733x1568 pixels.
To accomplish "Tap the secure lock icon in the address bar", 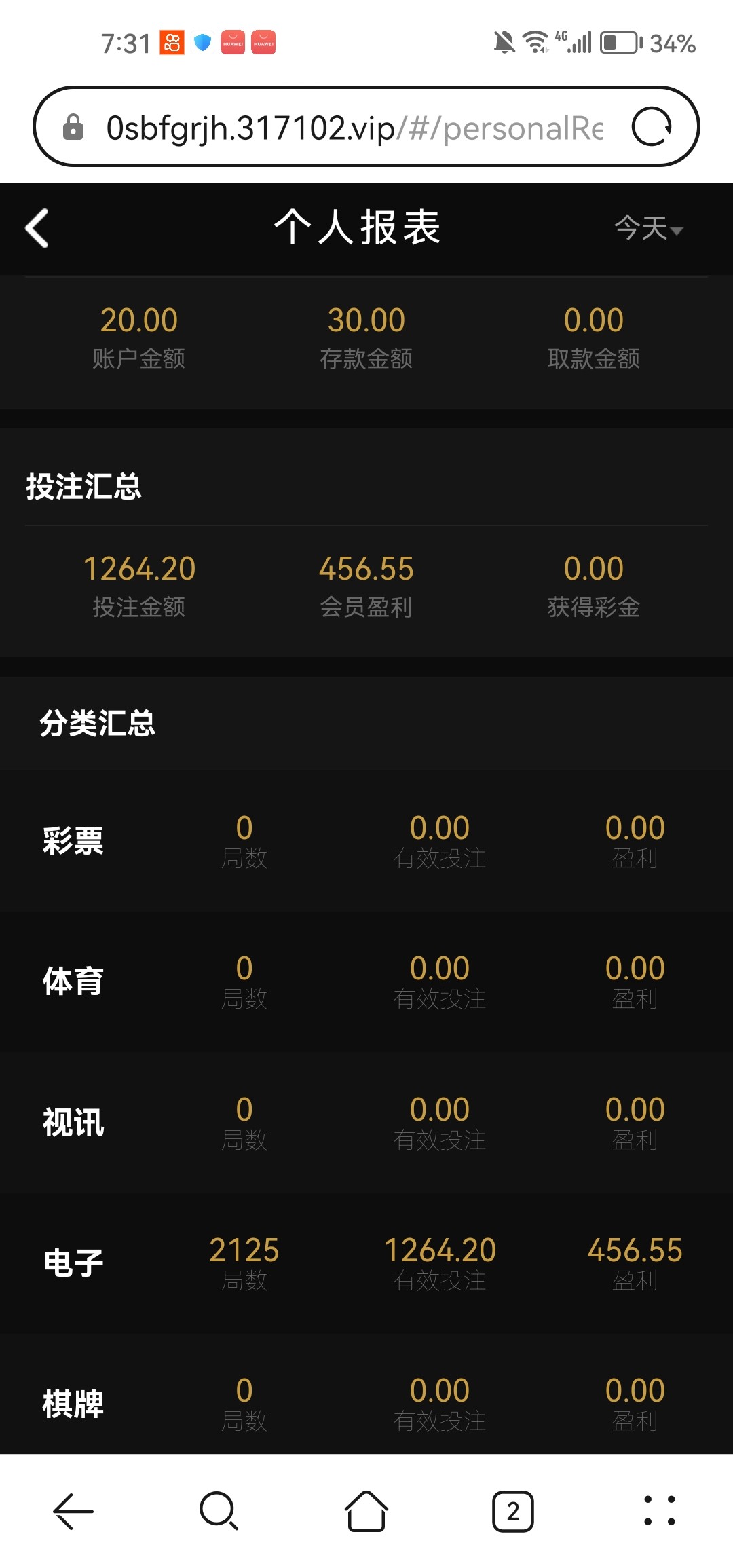I will [x=73, y=127].
